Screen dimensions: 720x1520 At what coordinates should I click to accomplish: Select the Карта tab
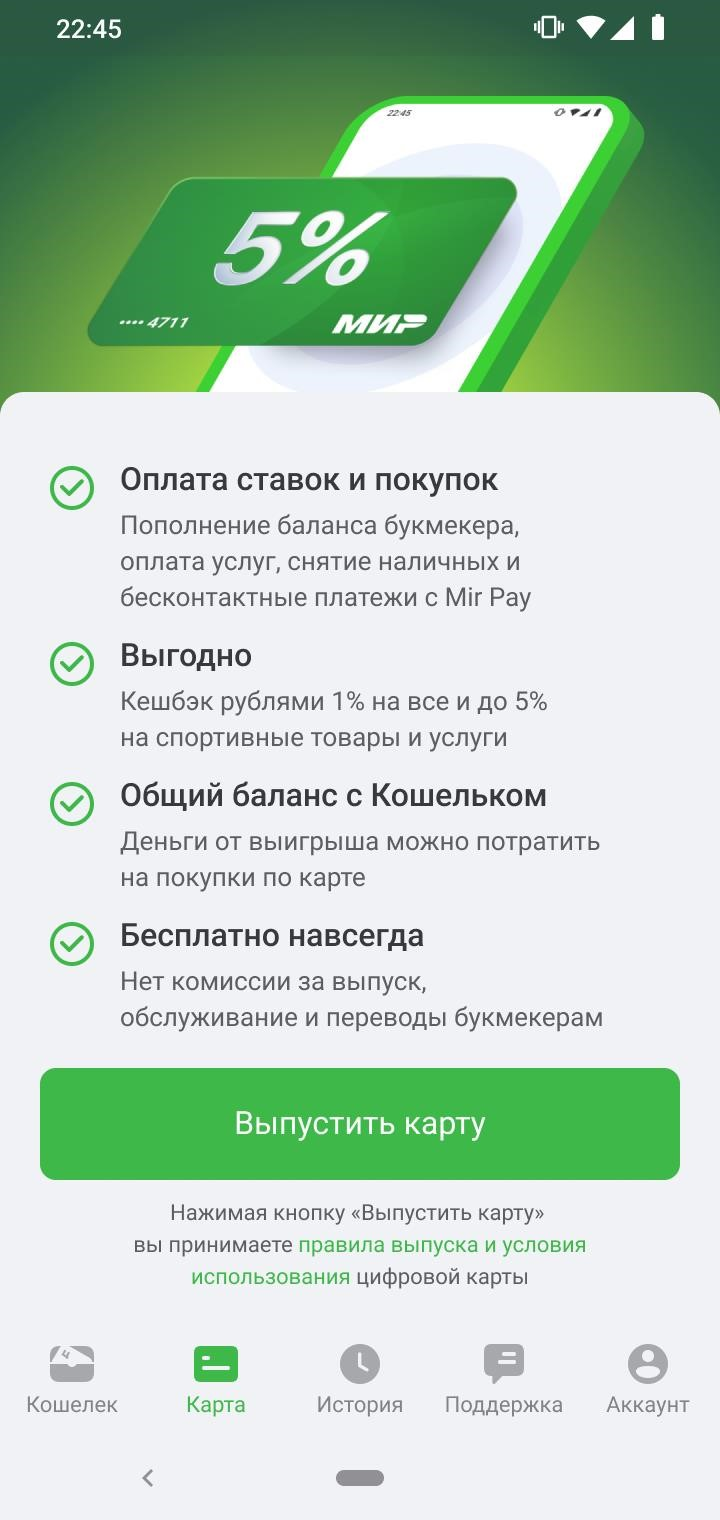[216, 1380]
